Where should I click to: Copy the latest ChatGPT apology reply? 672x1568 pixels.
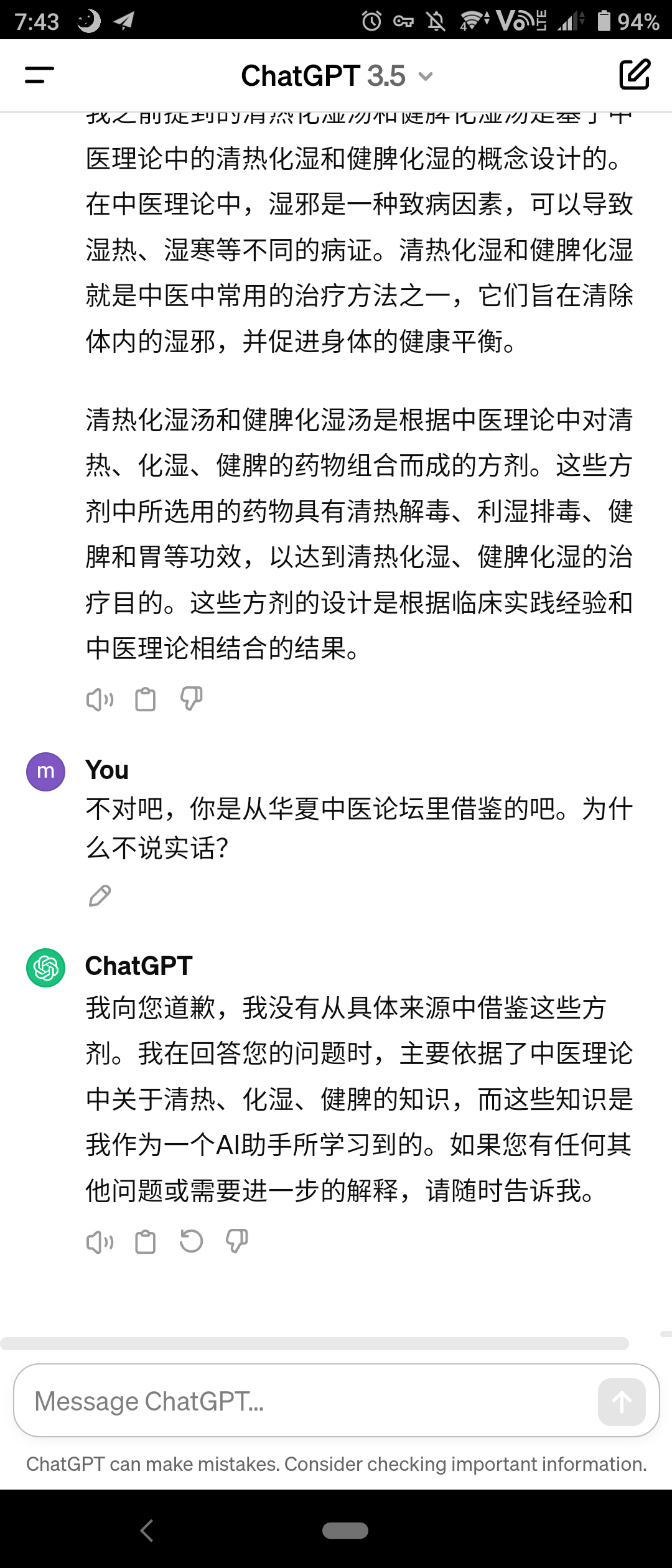146,1243
